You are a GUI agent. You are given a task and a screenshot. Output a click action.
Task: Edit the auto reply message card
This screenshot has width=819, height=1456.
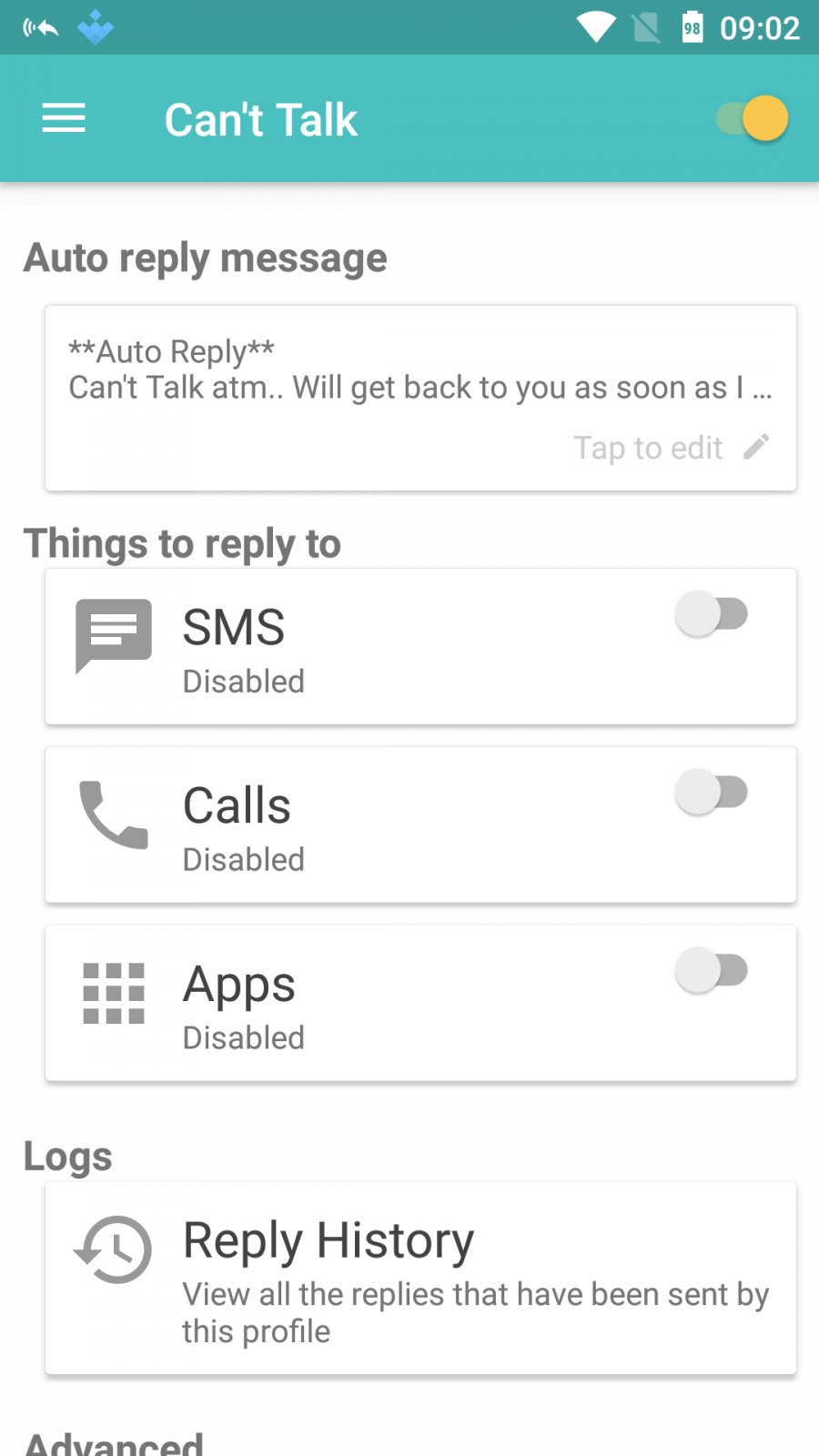pos(420,399)
